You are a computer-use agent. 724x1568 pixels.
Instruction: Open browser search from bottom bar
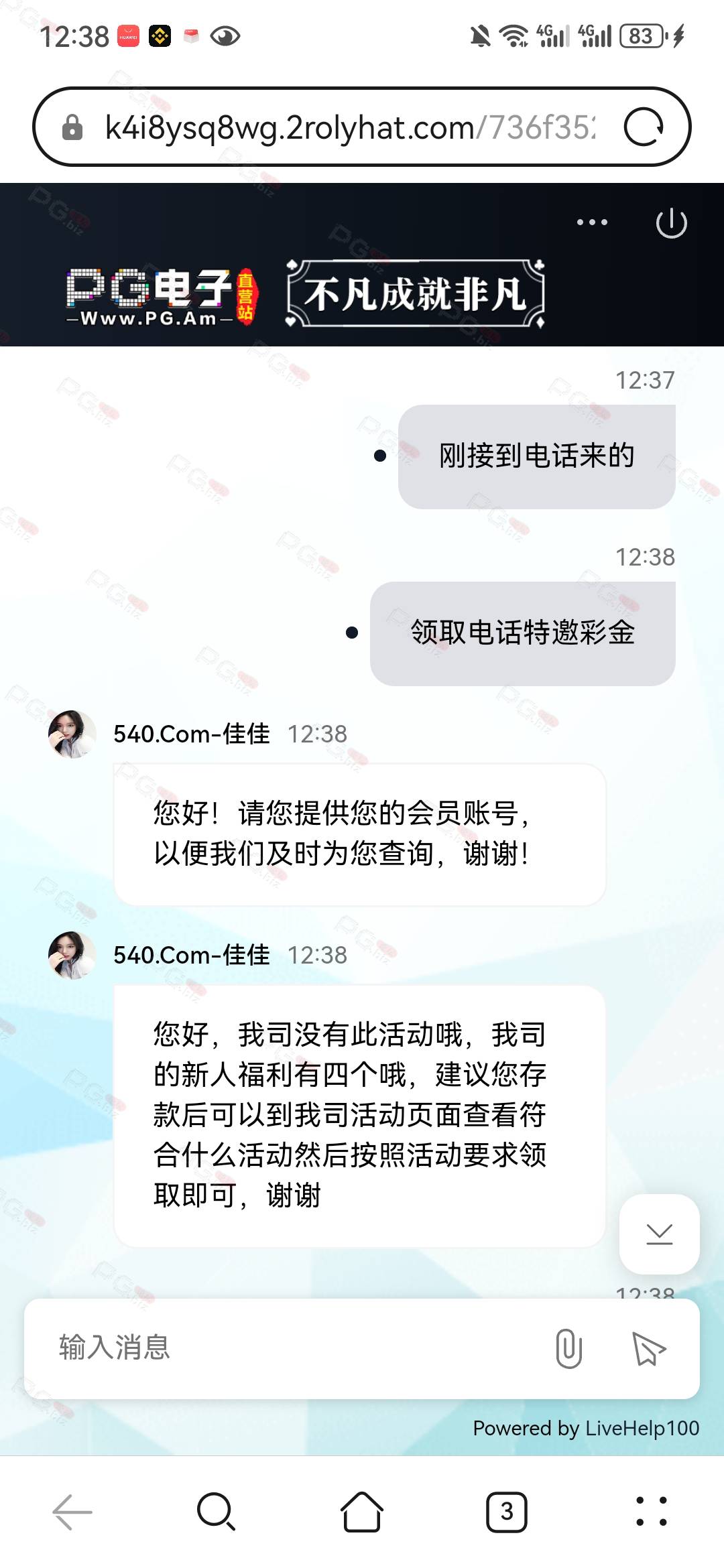click(x=216, y=1512)
